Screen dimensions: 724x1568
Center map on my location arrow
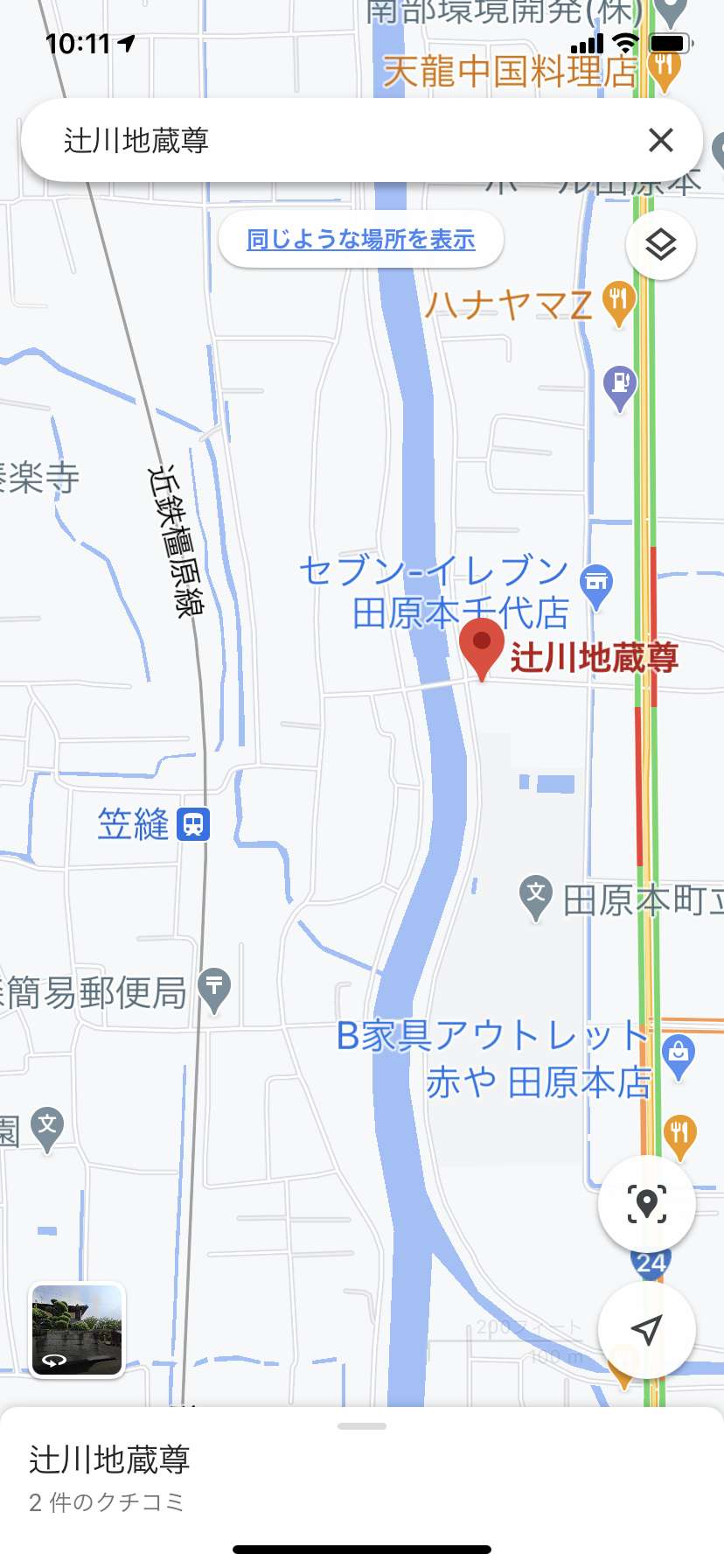coord(646,1330)
